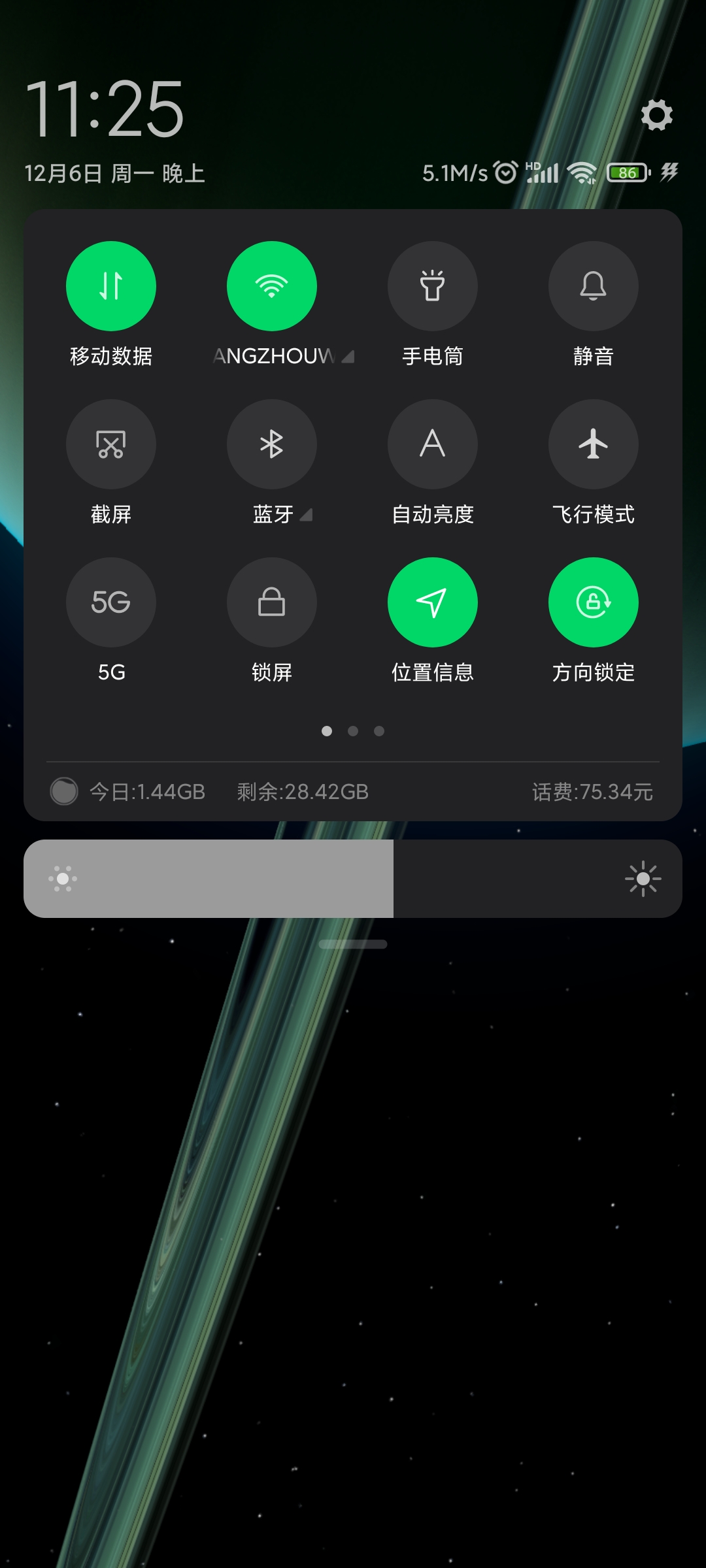Viewport: 706px width, 1568px height.
Task: Enable silent mode (静音)
Action: (x=593, y=286)
